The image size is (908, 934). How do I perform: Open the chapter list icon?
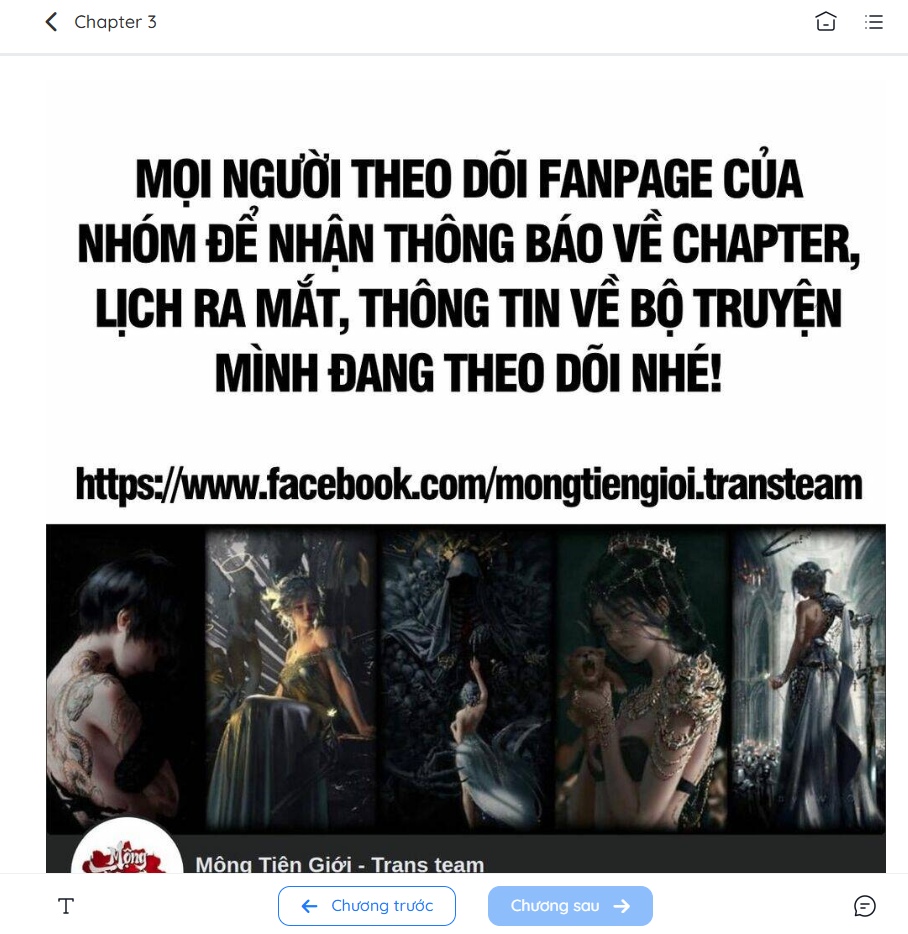[874, 22]
